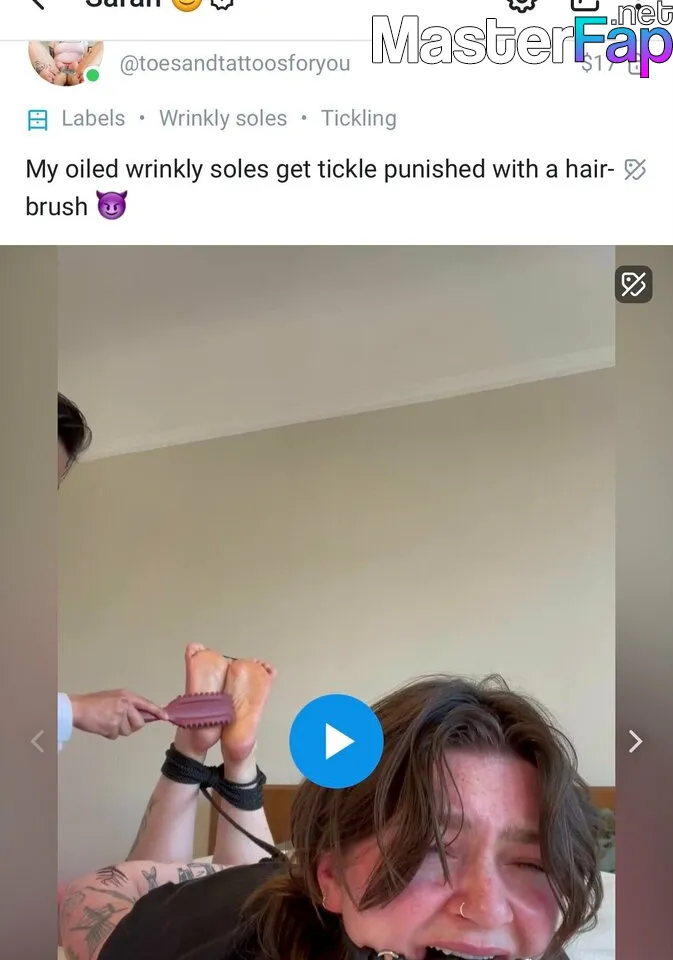The height and width of the screenshot is (960, 673).
Task: Tap the tag icon beside the caption
Action: (x=634, y=169)
